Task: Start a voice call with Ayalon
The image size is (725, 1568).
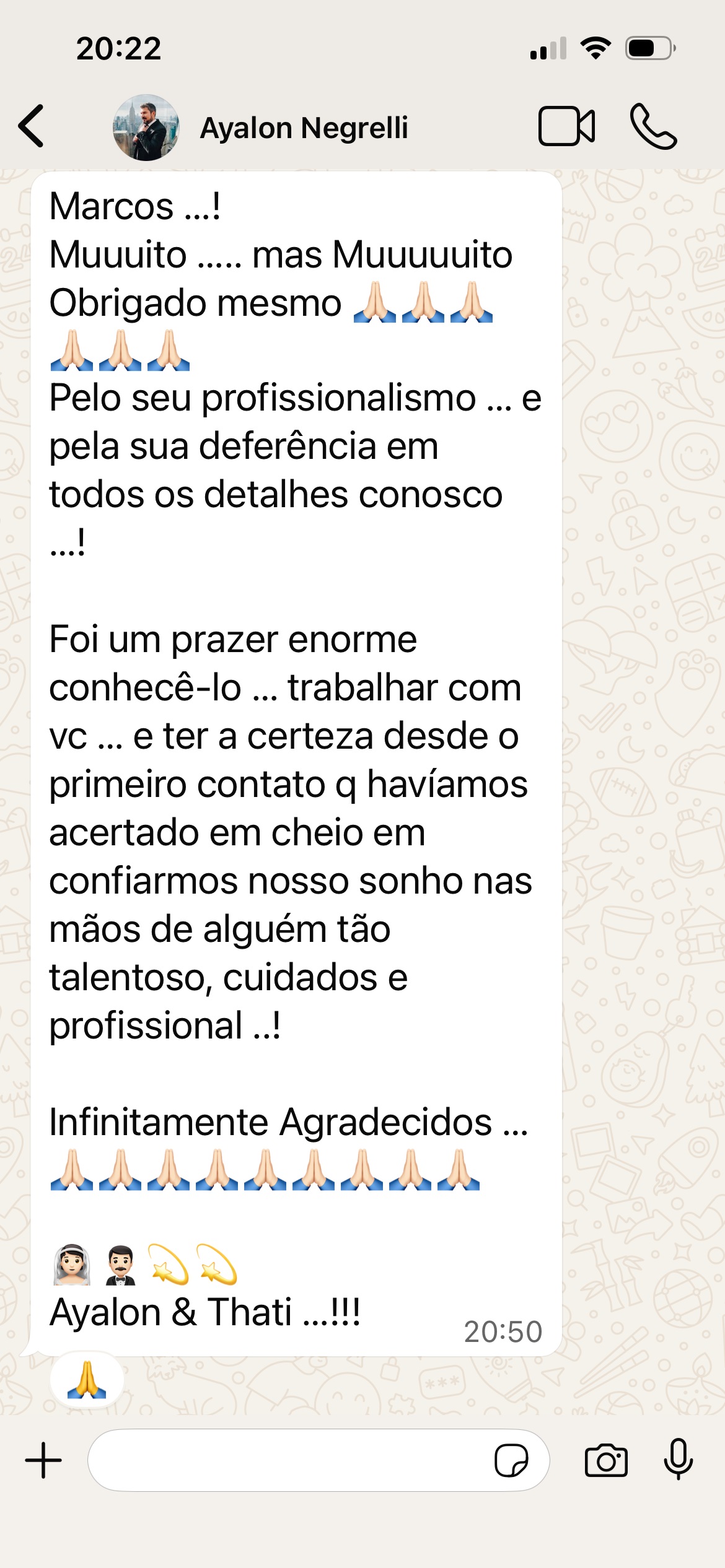Action: coord(653,126)
